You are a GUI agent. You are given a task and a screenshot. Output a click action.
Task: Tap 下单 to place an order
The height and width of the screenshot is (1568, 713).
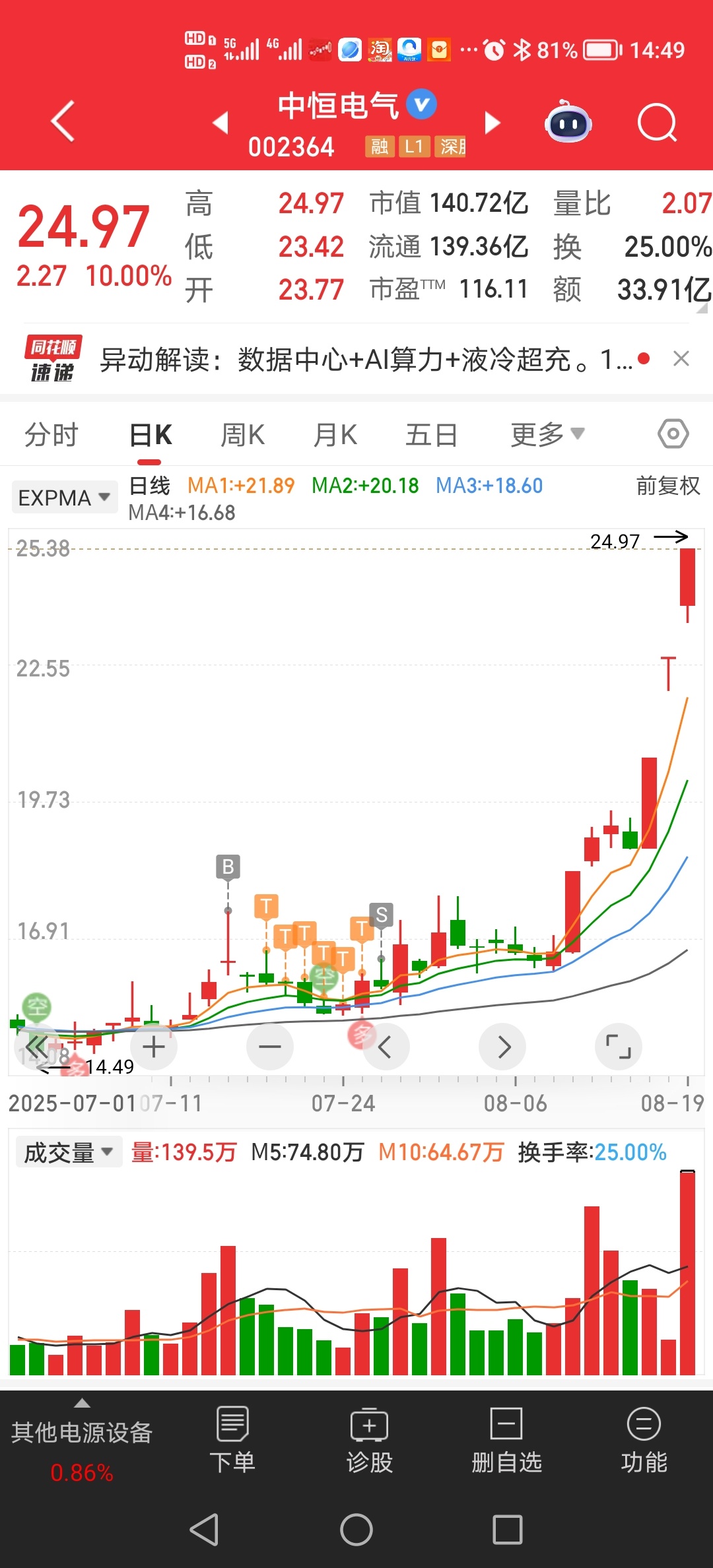232,1440
